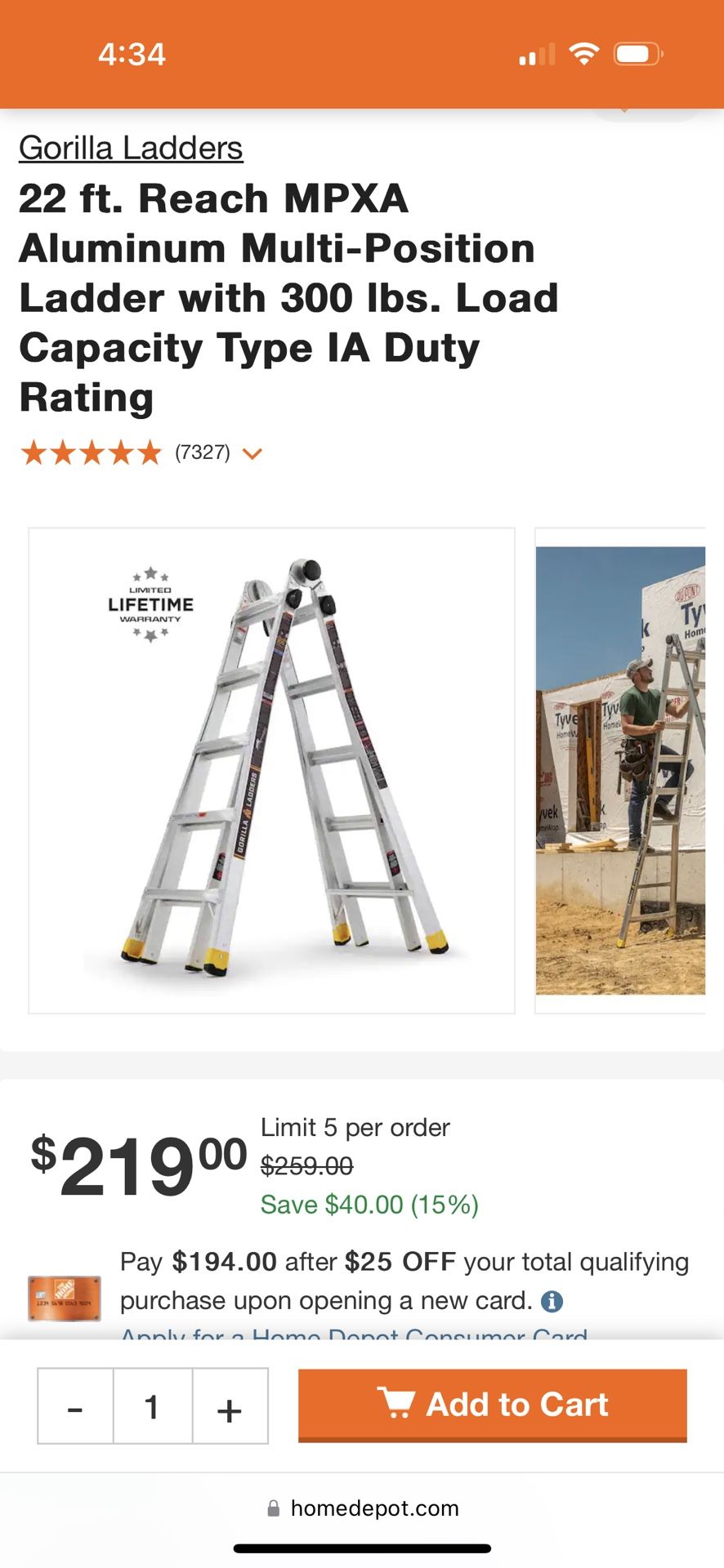Expand the star ratings dropdown
724x1568 pixels.
coord(253,453)
